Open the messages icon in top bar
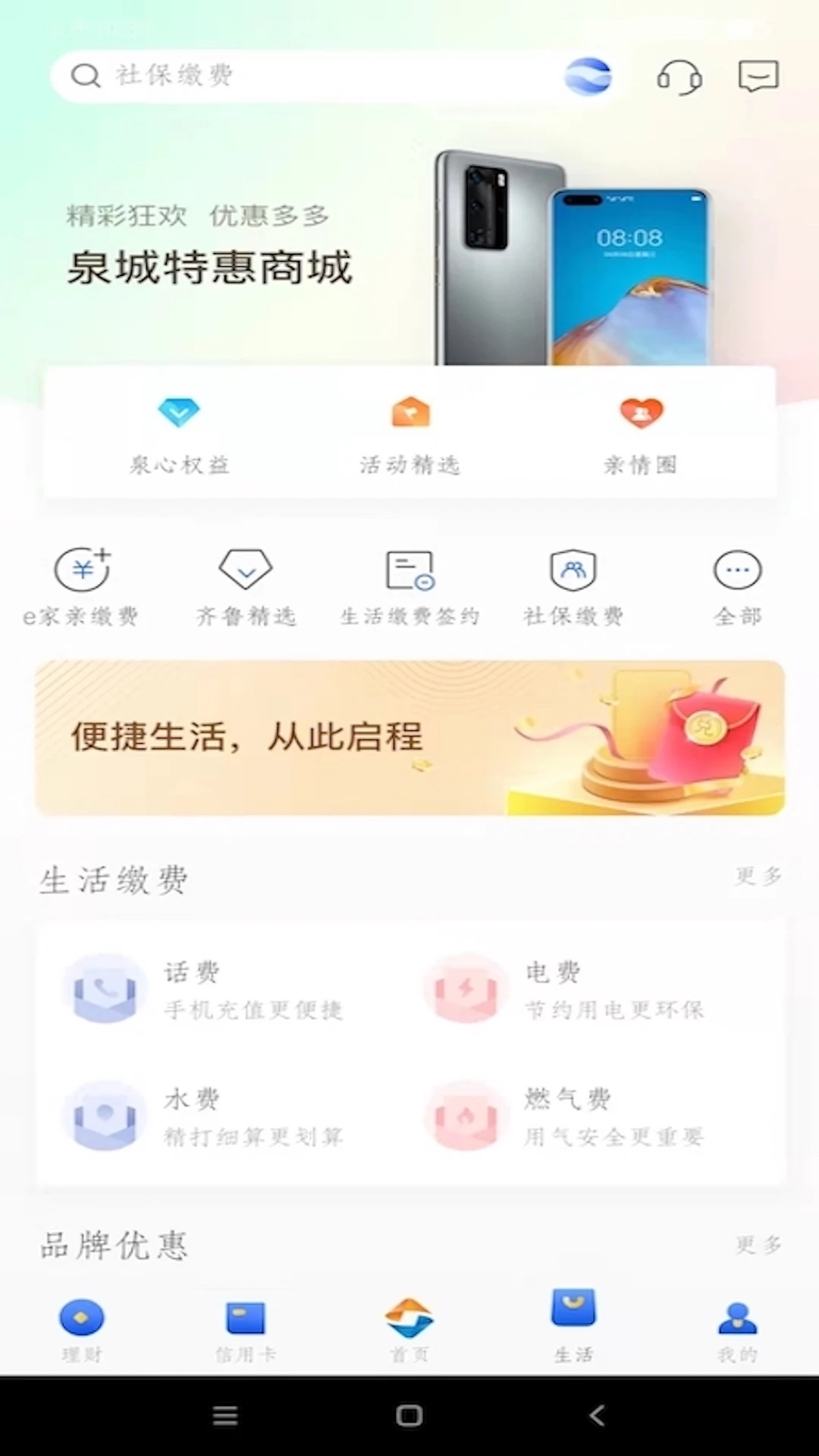Image resolution: width=819 pixels, height=1456 pixels. point(758,77)
